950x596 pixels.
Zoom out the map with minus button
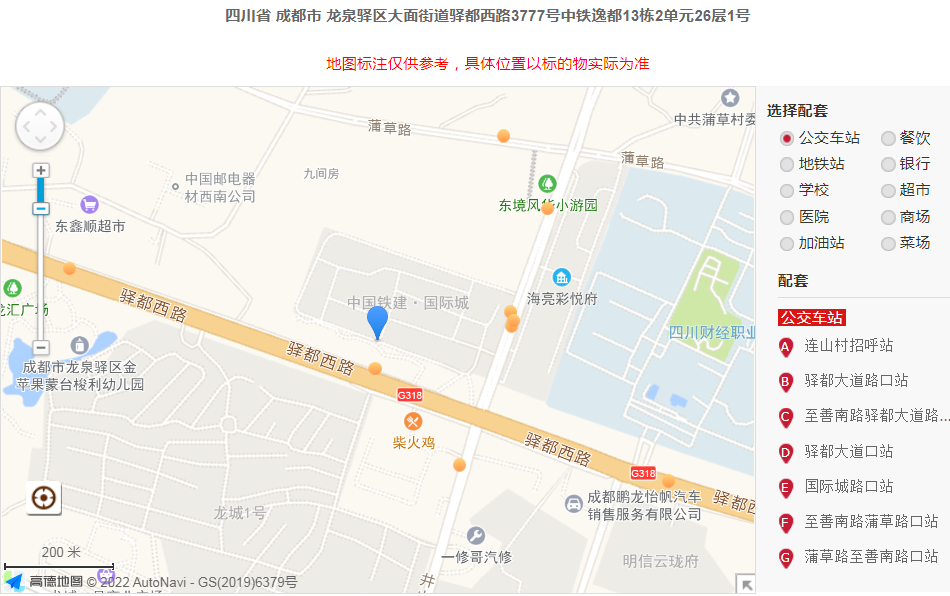pyautogui.click(x=41, y=347)
